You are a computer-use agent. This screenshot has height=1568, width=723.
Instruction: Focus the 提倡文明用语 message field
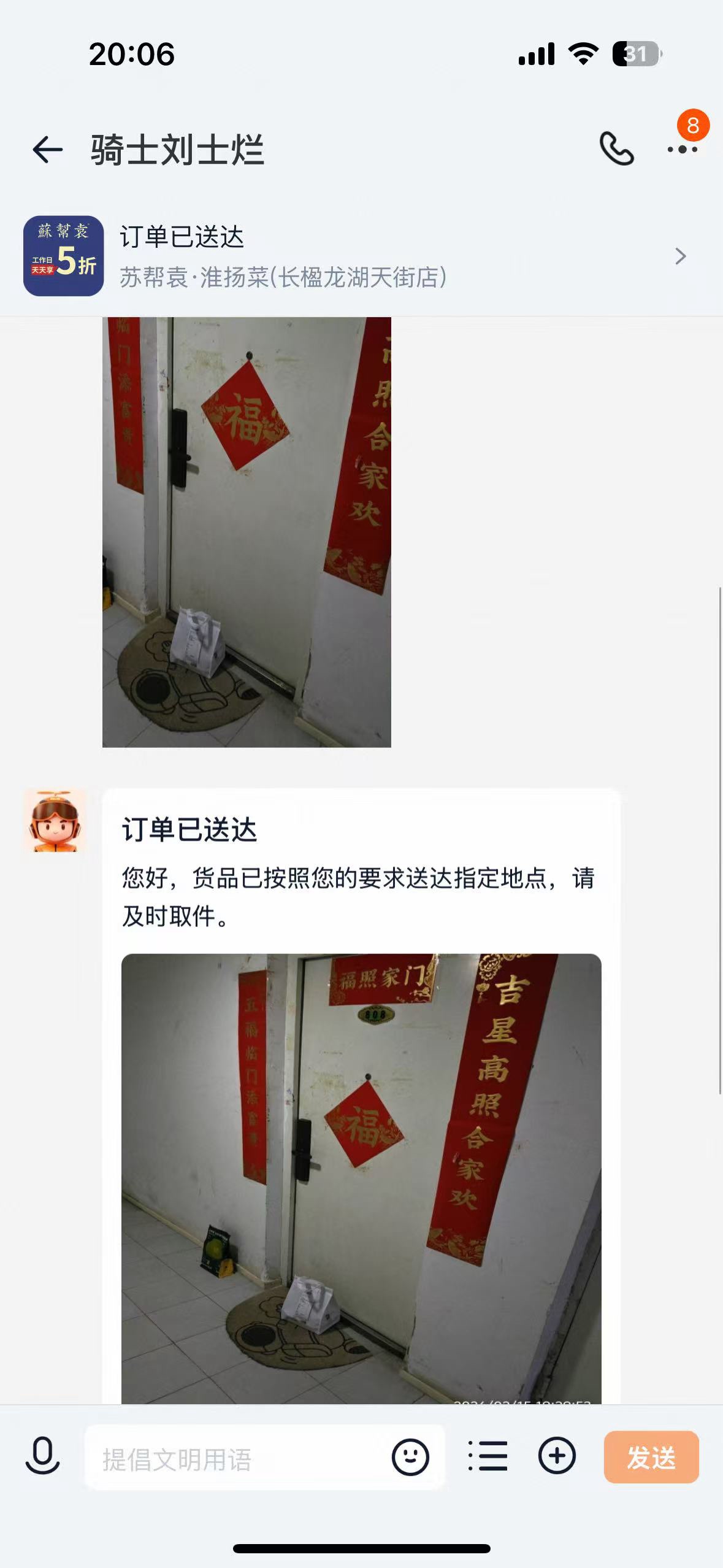(x=239, y=1459)
